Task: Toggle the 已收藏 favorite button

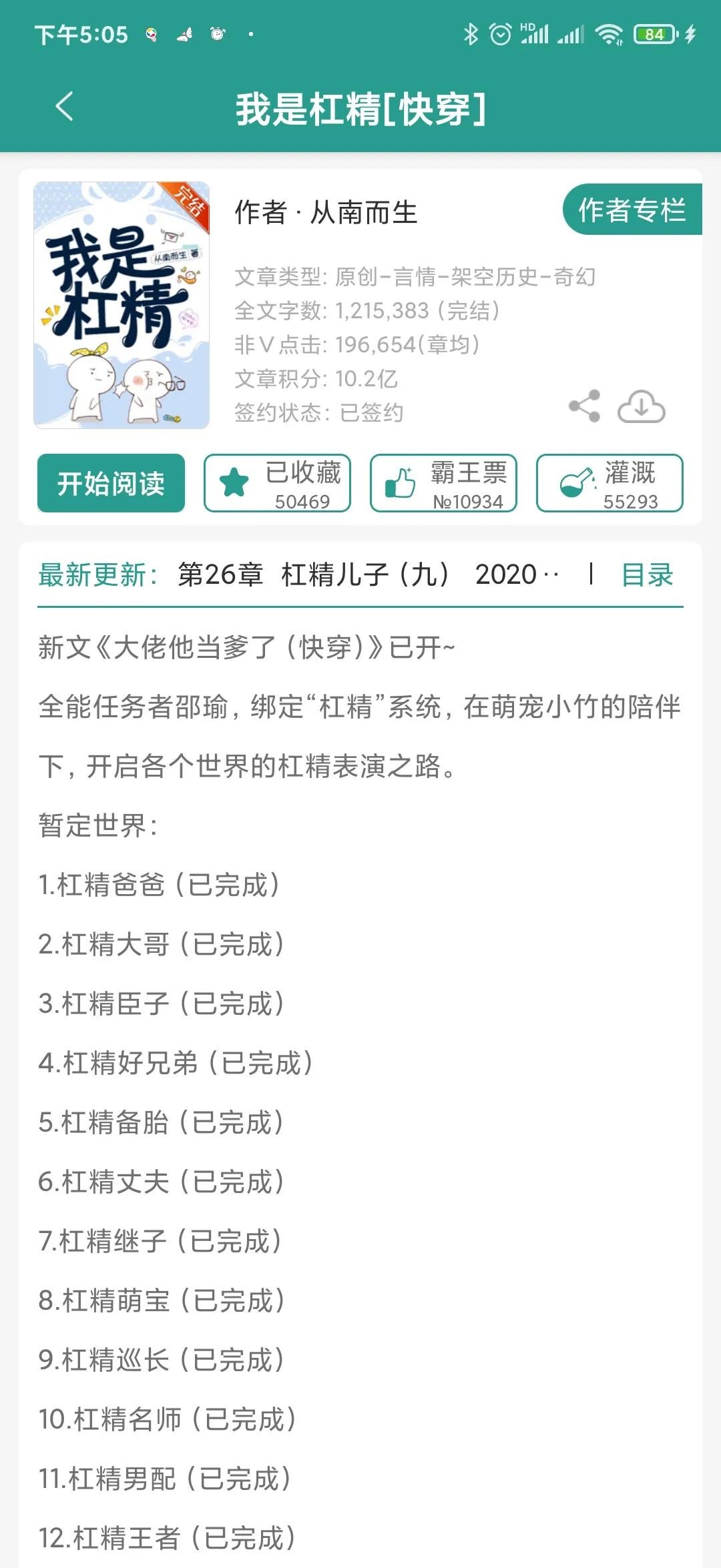Action: pyautogui.click(x=277, y=483)
